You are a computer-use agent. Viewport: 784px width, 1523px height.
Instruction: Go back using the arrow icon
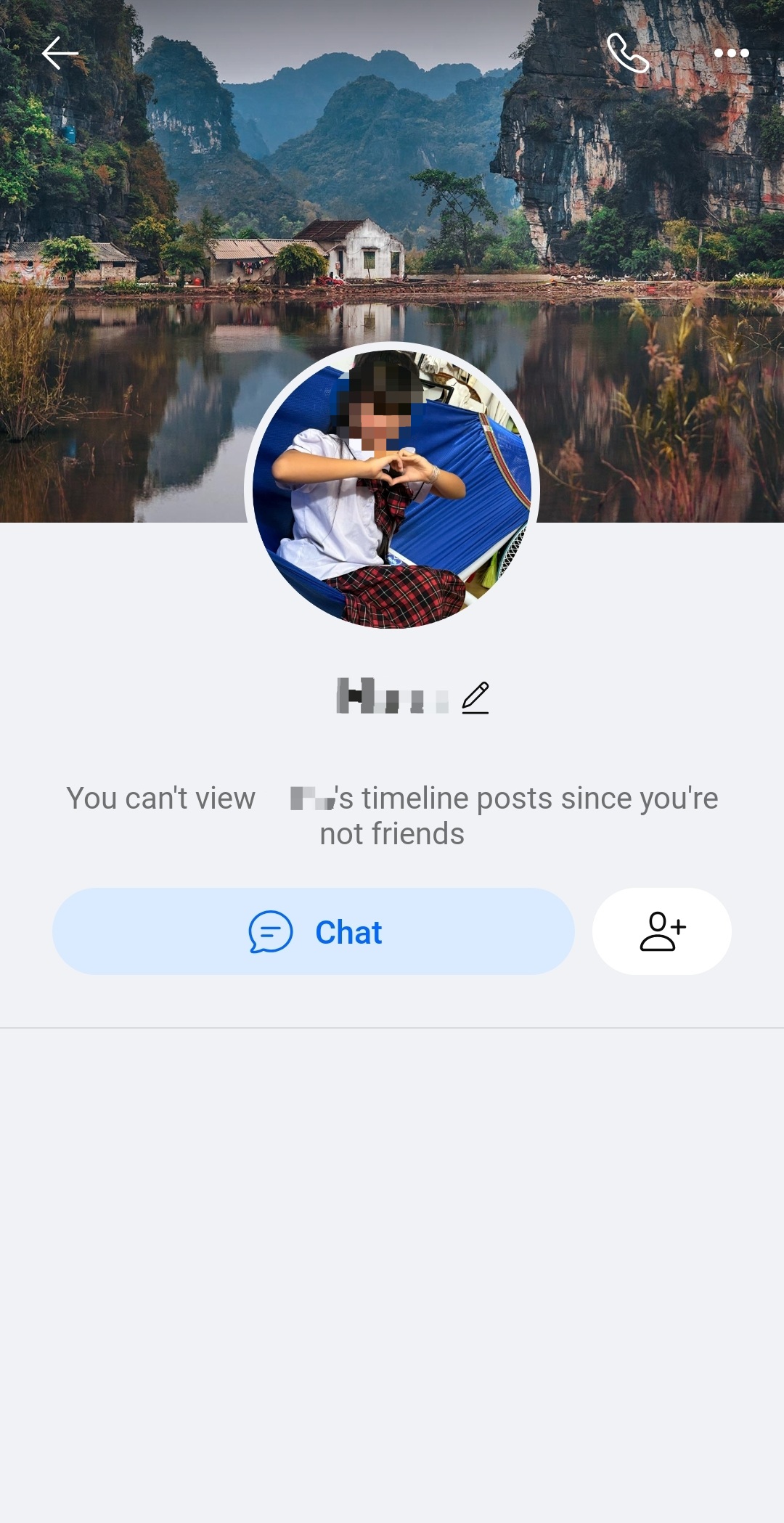60,53
